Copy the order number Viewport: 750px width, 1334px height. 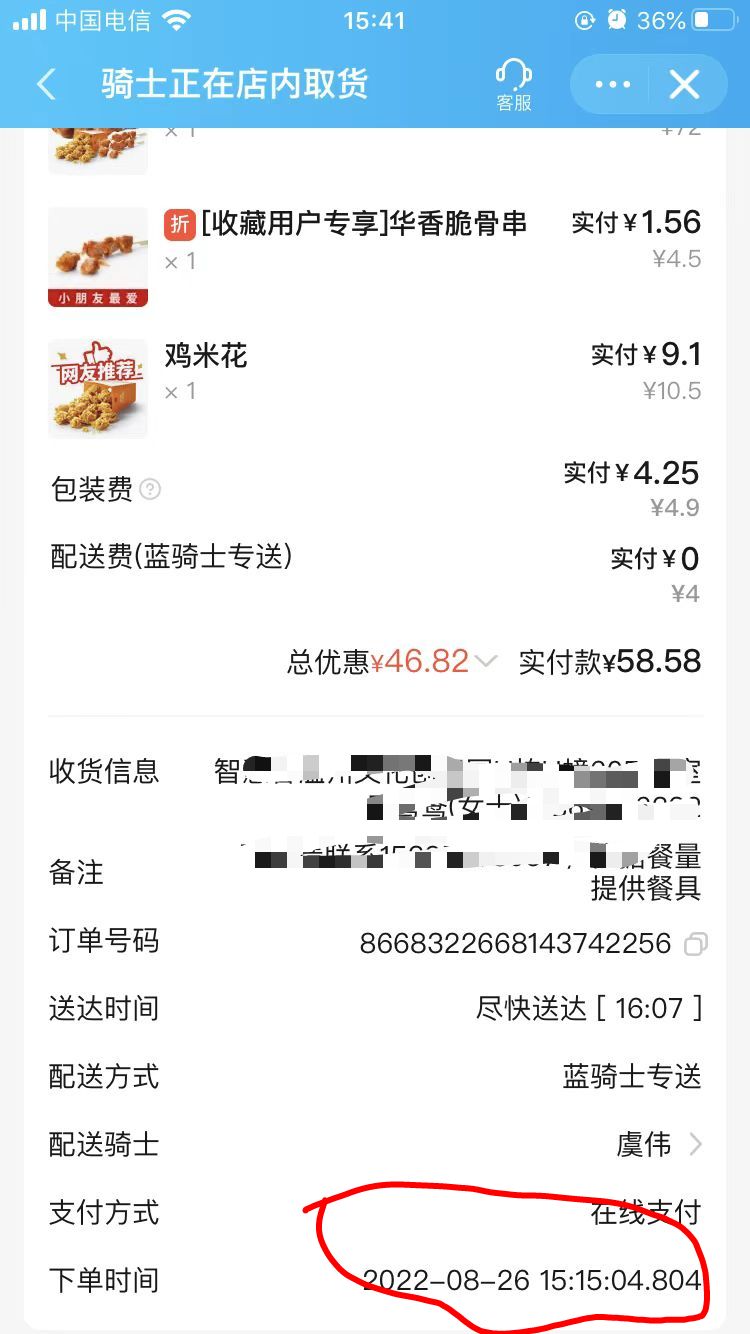(x=695, y=943)
